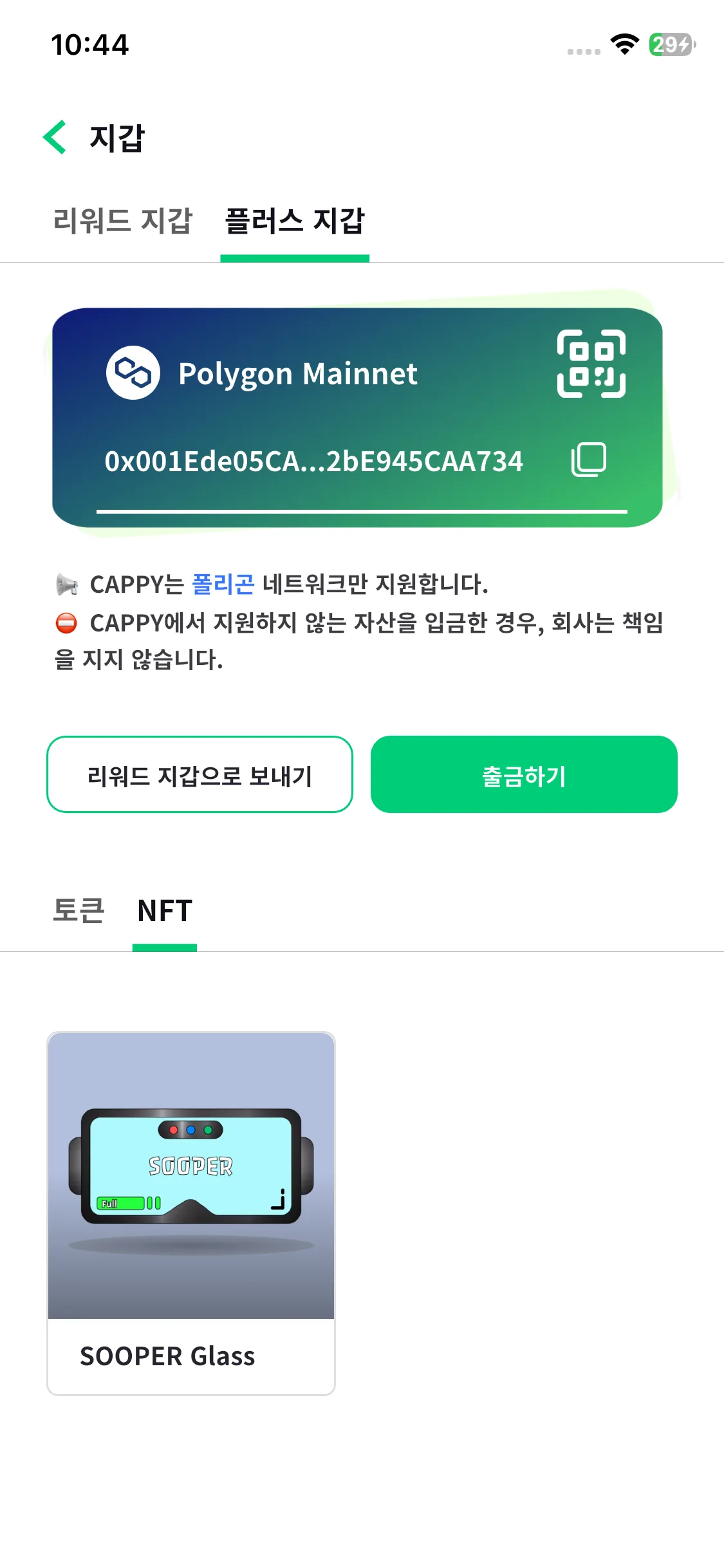Open the SOOPER Glass NFT card
Screen dimensions: 724x1568
[191, 1213]
